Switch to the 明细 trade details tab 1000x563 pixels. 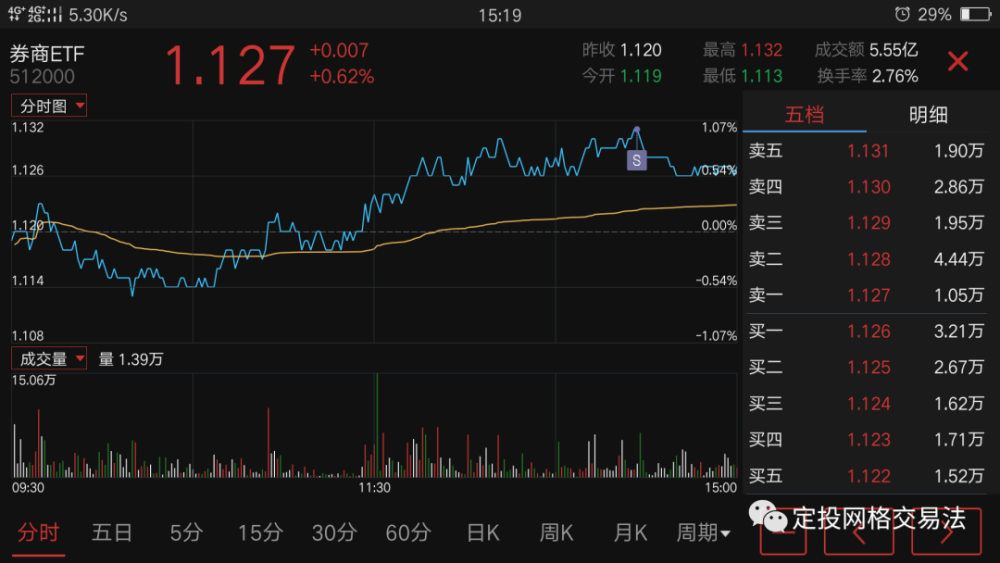(x=928, y=115)
